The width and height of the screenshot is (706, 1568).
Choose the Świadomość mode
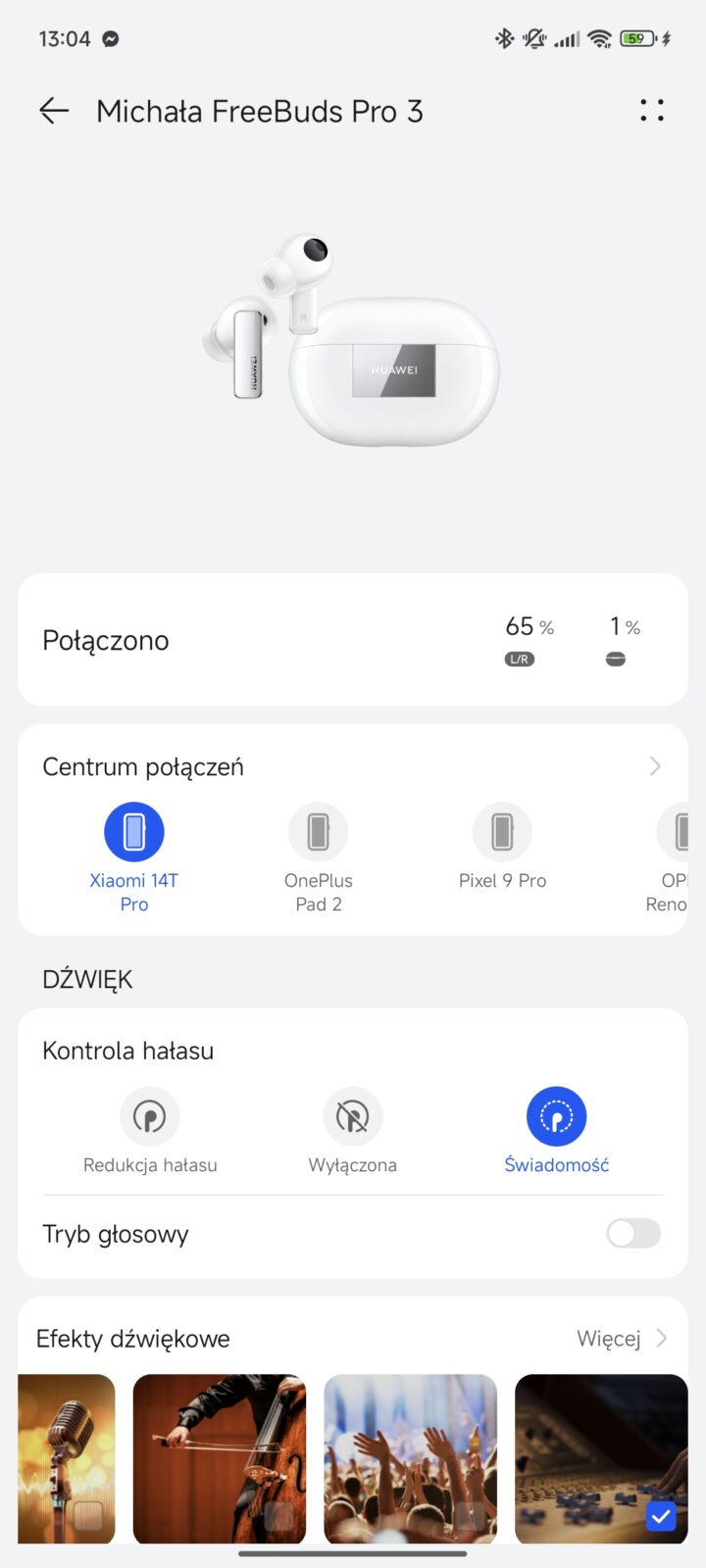point(556,1116)
